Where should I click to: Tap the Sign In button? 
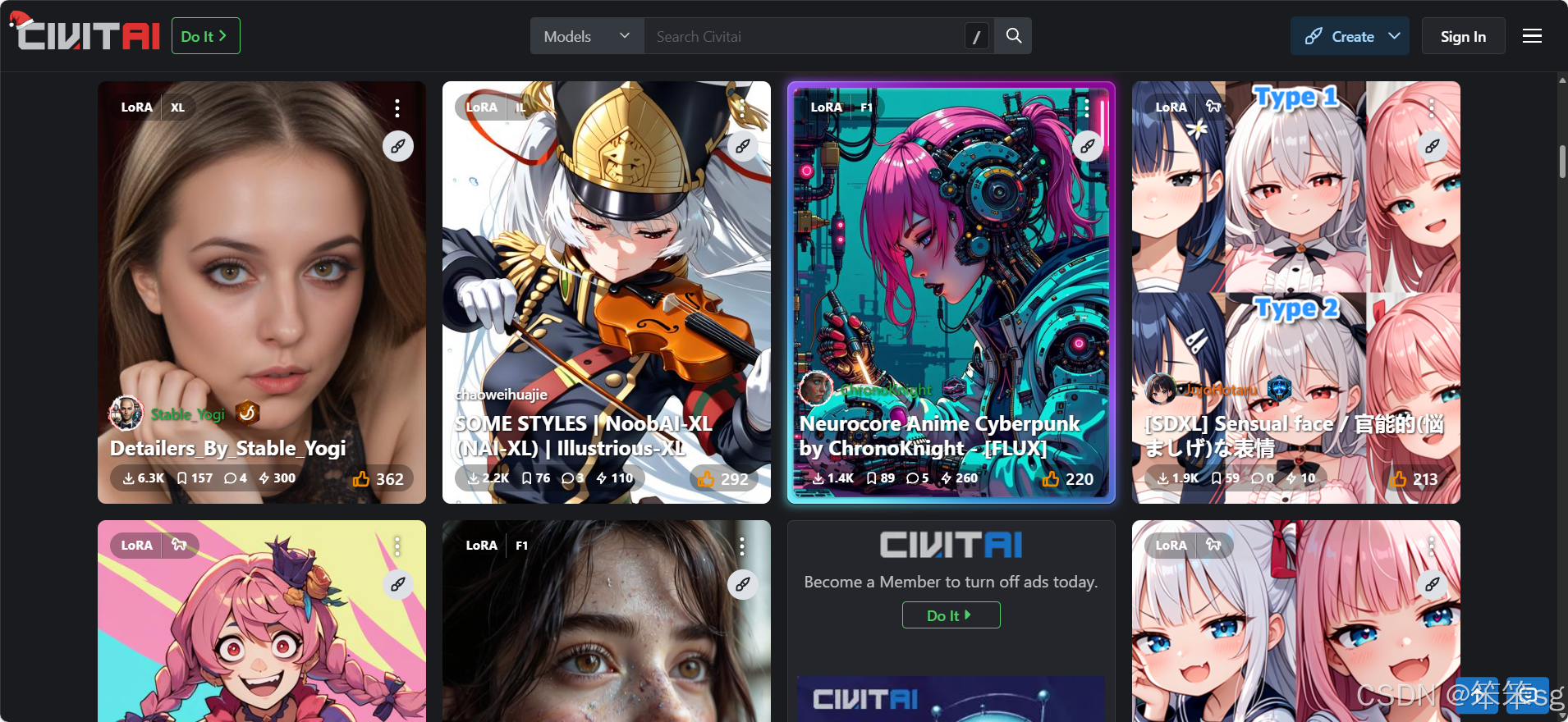[1462, 36]
